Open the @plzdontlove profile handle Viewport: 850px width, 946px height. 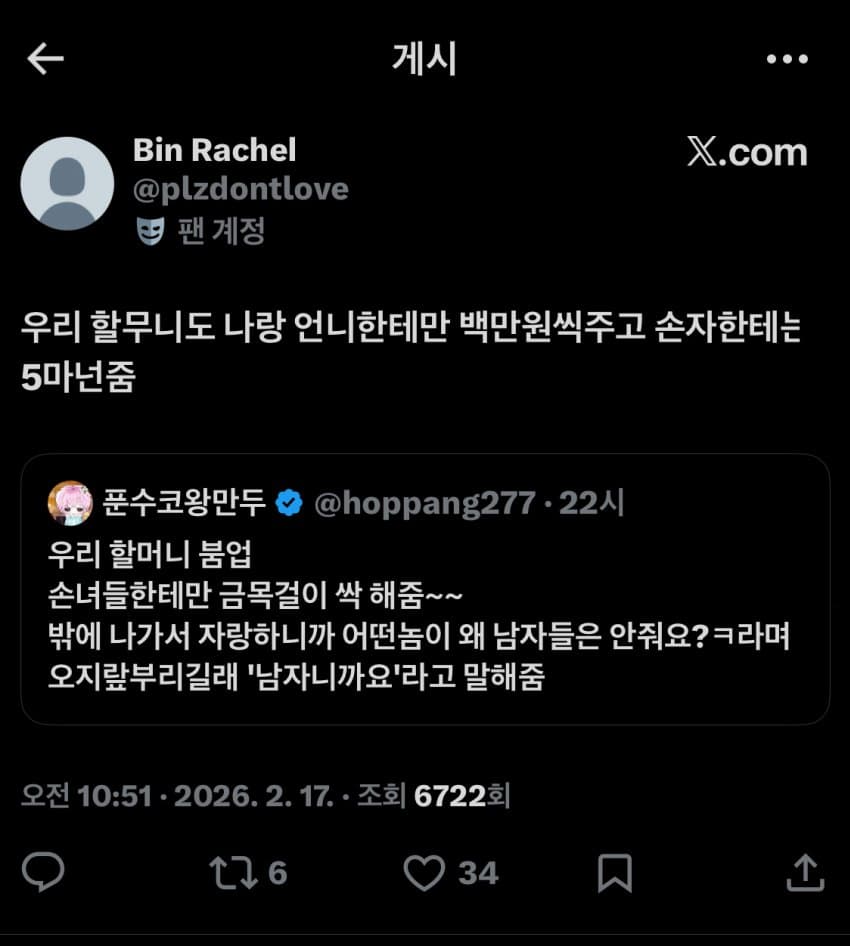240,189
